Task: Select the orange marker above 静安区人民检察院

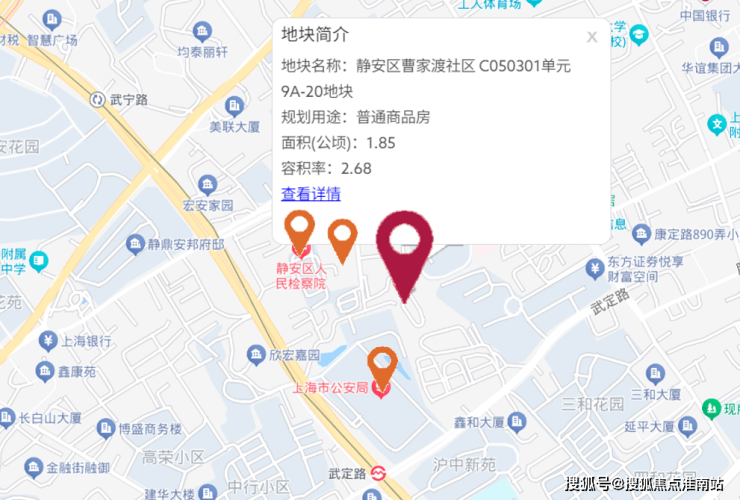Action: (x=298, y=227)
